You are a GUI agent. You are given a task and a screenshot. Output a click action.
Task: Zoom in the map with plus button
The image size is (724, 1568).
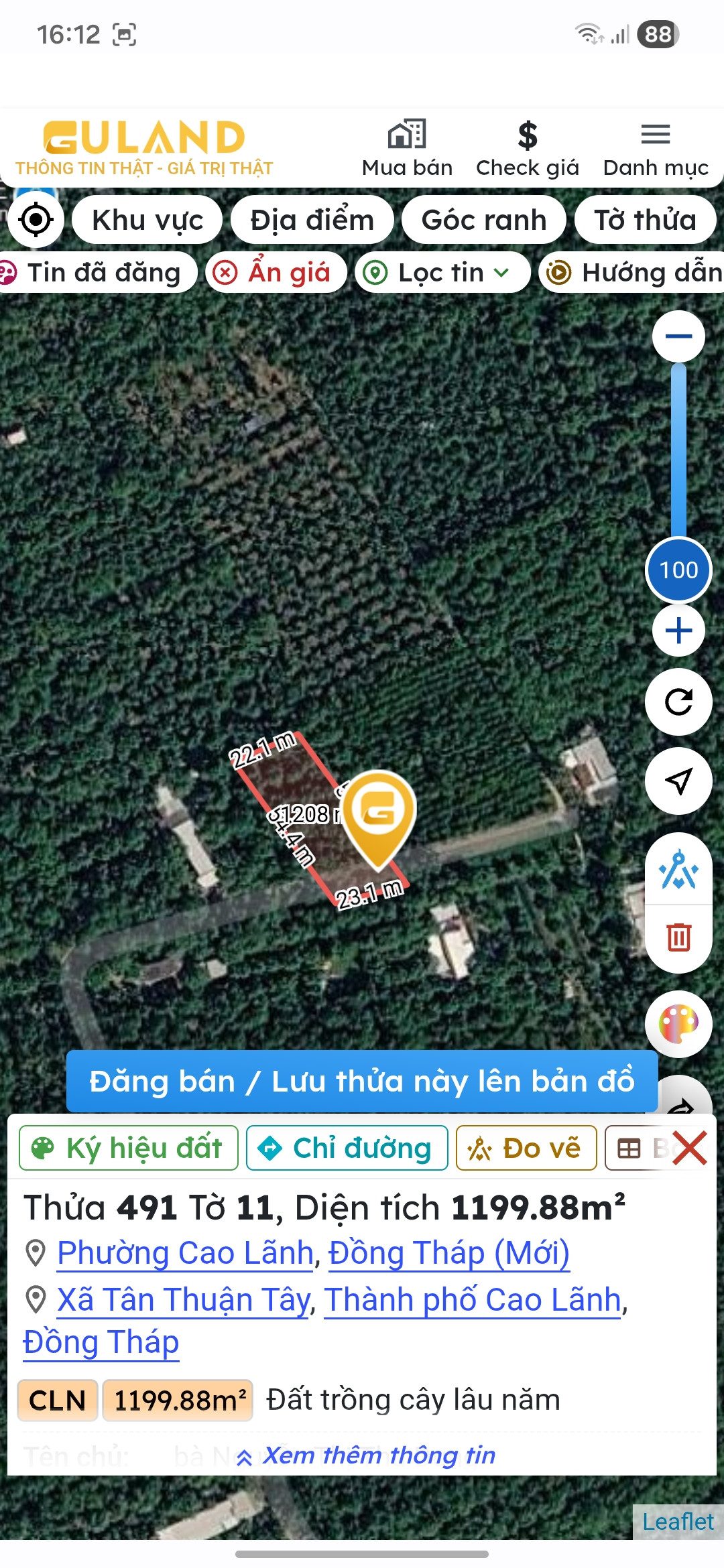(x=678, y=631)
